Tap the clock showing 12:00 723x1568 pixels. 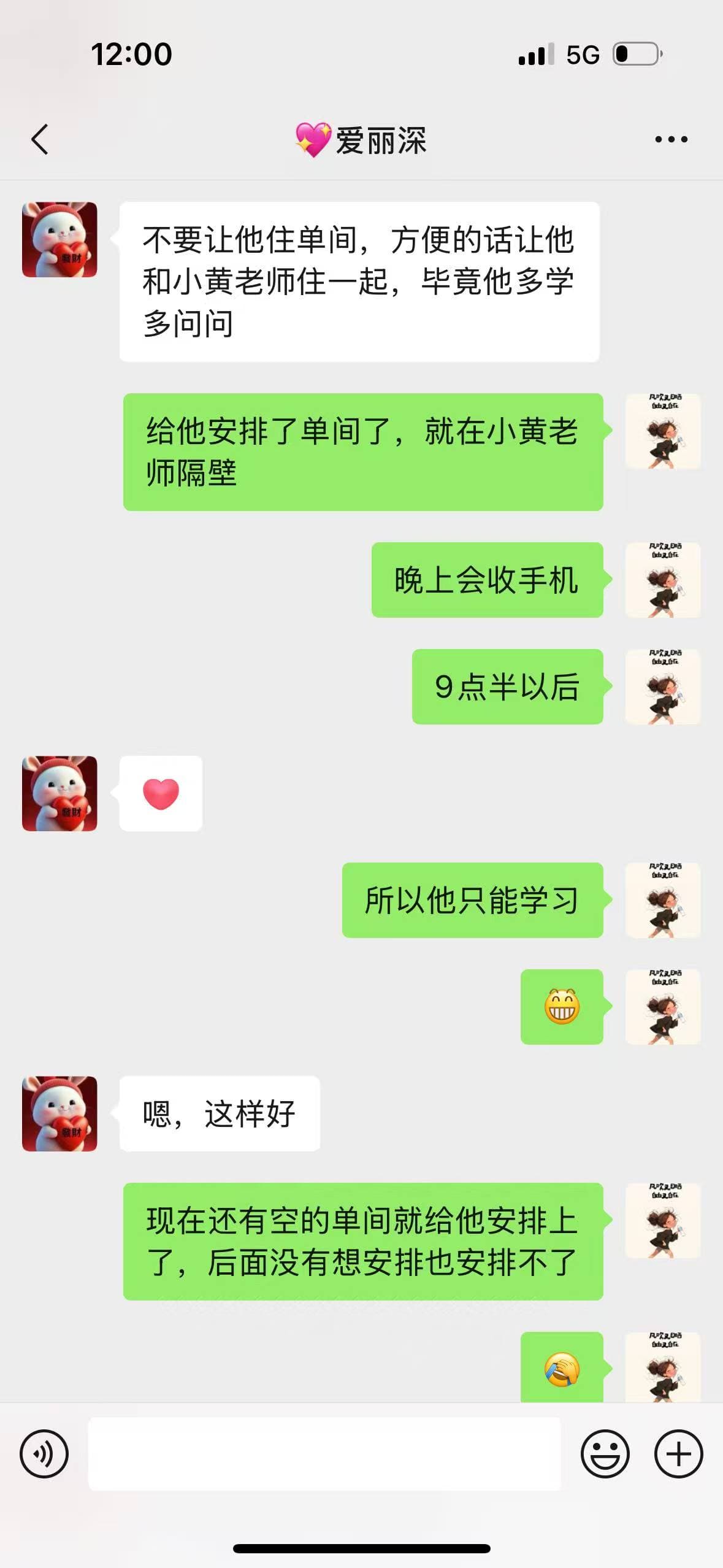click(130, 54)
